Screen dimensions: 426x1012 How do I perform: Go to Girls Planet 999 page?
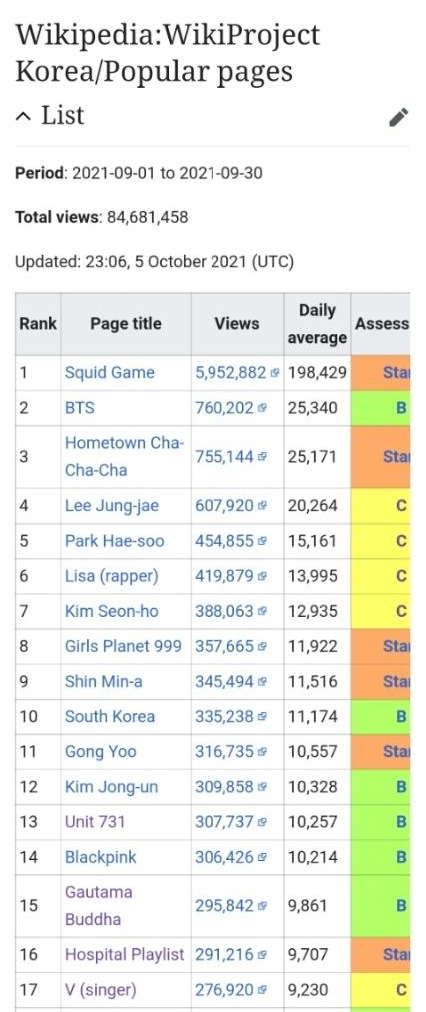pos(123,646)
